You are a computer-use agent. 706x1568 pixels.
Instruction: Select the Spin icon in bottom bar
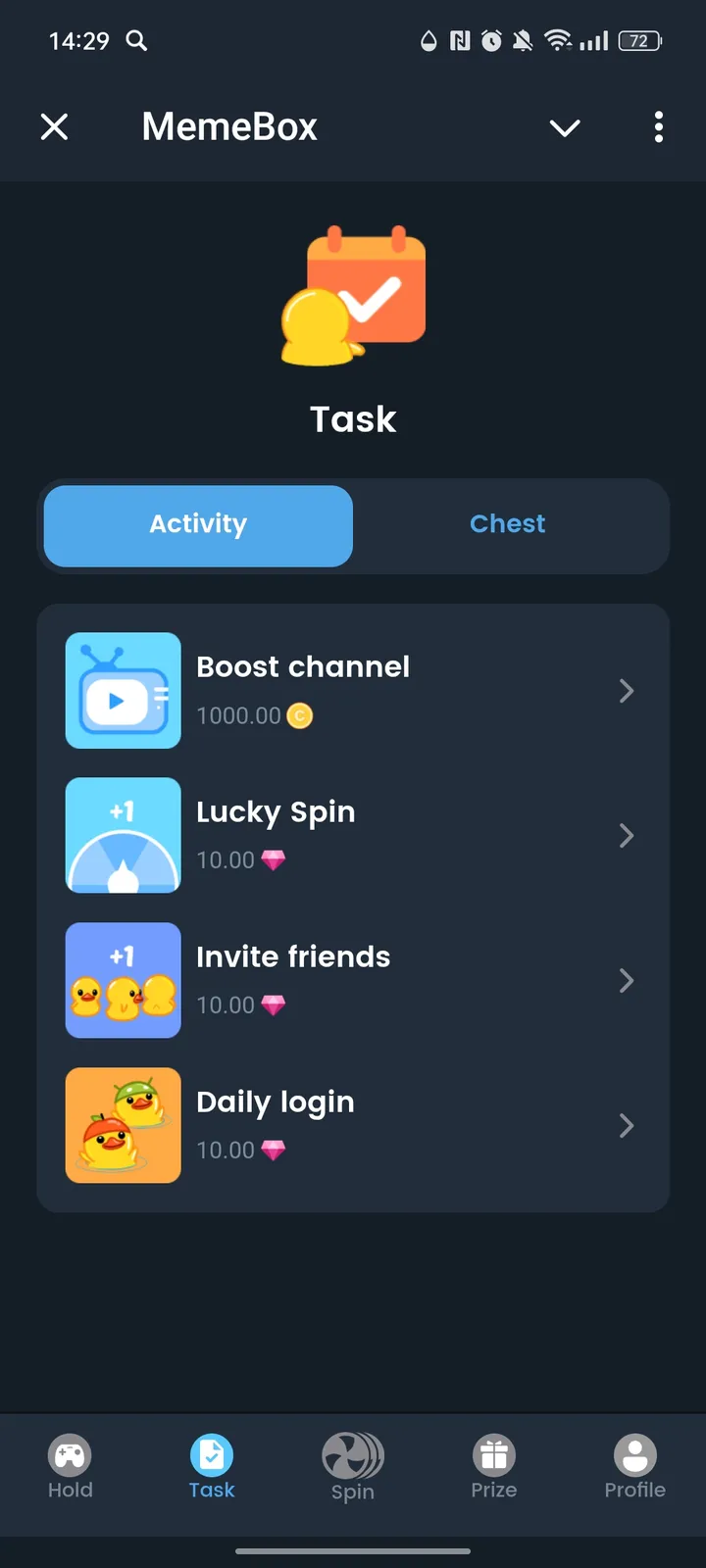tap(352, 1465)
